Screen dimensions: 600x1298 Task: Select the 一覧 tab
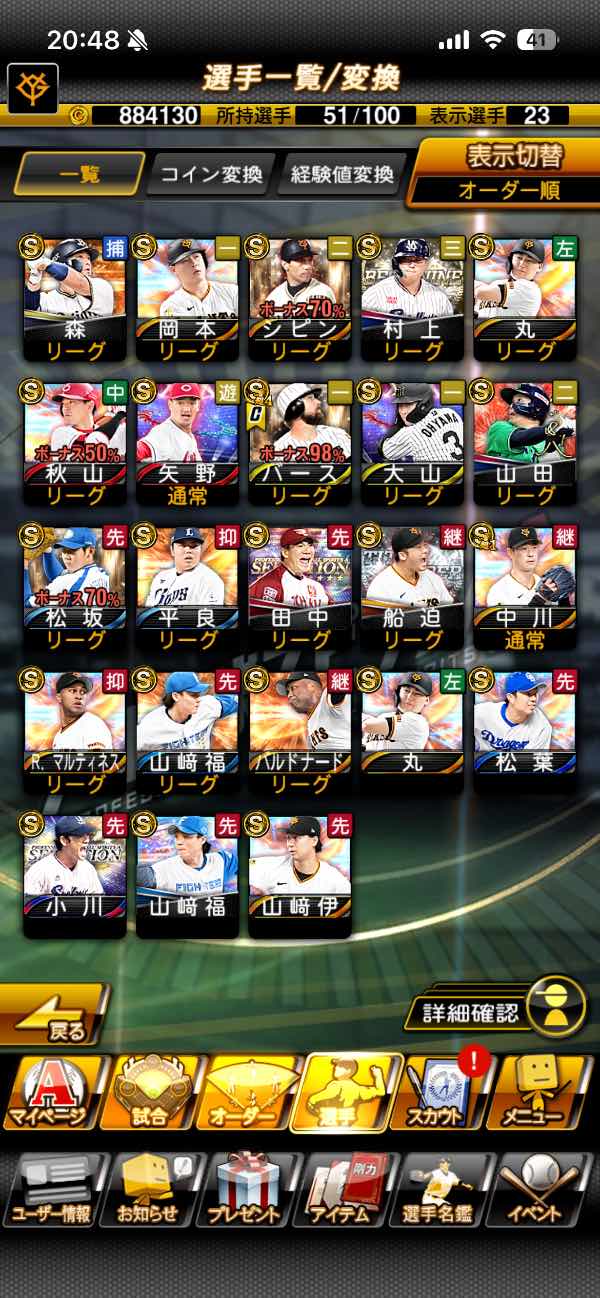(x=78, y=176)
